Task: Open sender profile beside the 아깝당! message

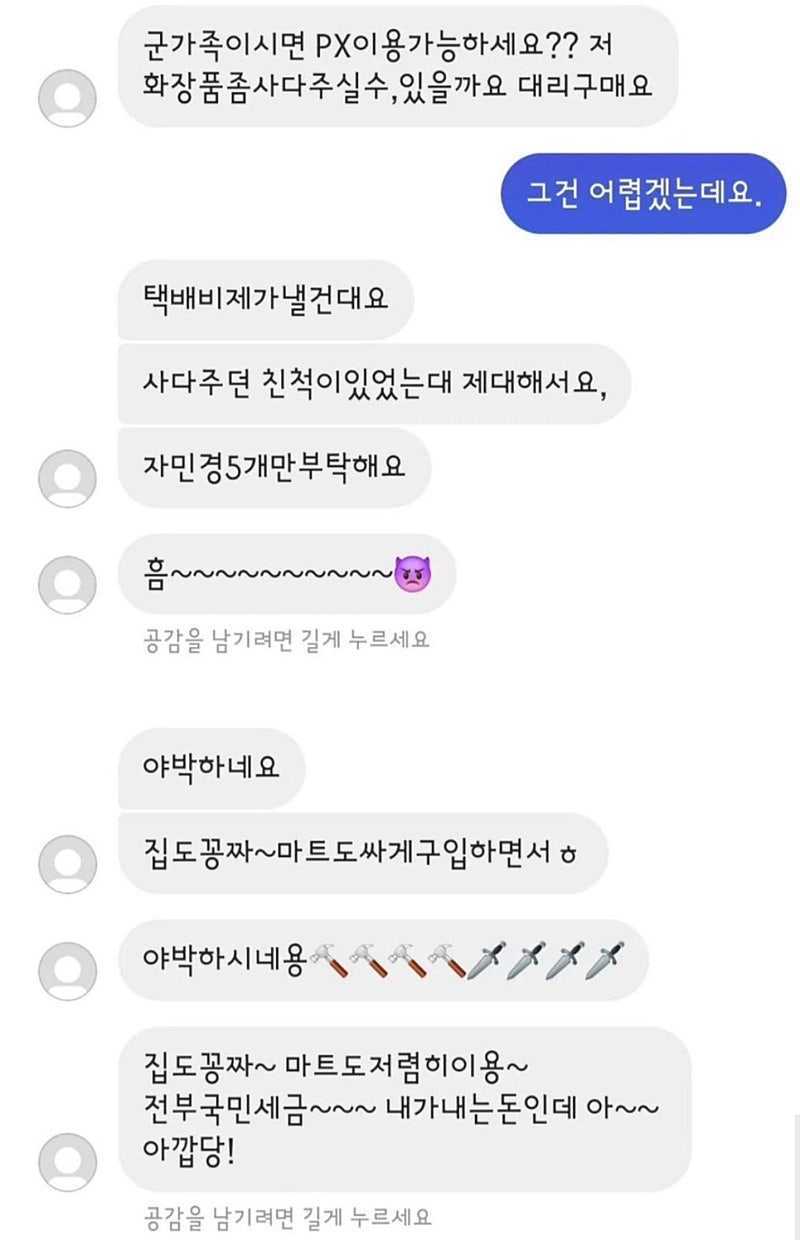Action: pos(67,1162)
